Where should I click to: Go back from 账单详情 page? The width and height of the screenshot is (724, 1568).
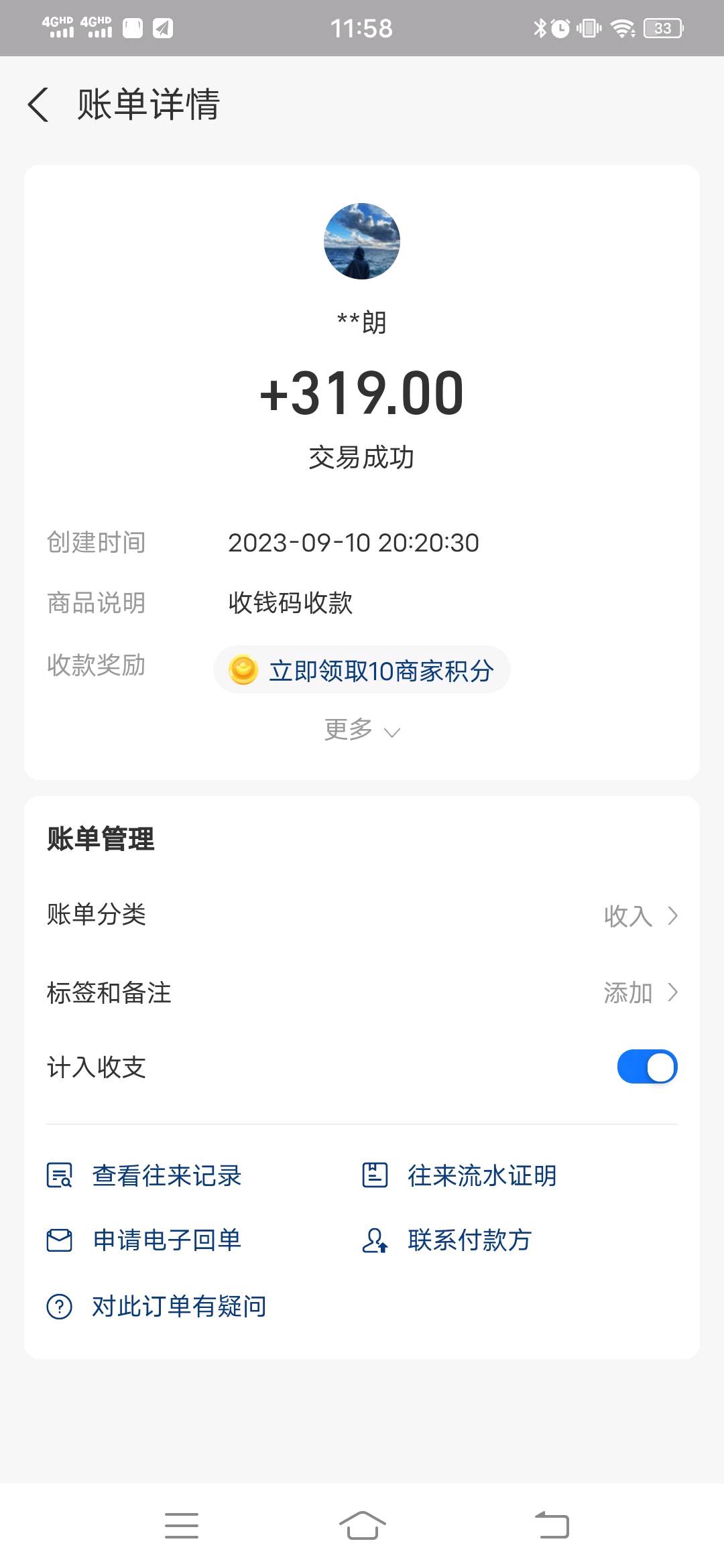pyautogui.click(x=39, y=105)
